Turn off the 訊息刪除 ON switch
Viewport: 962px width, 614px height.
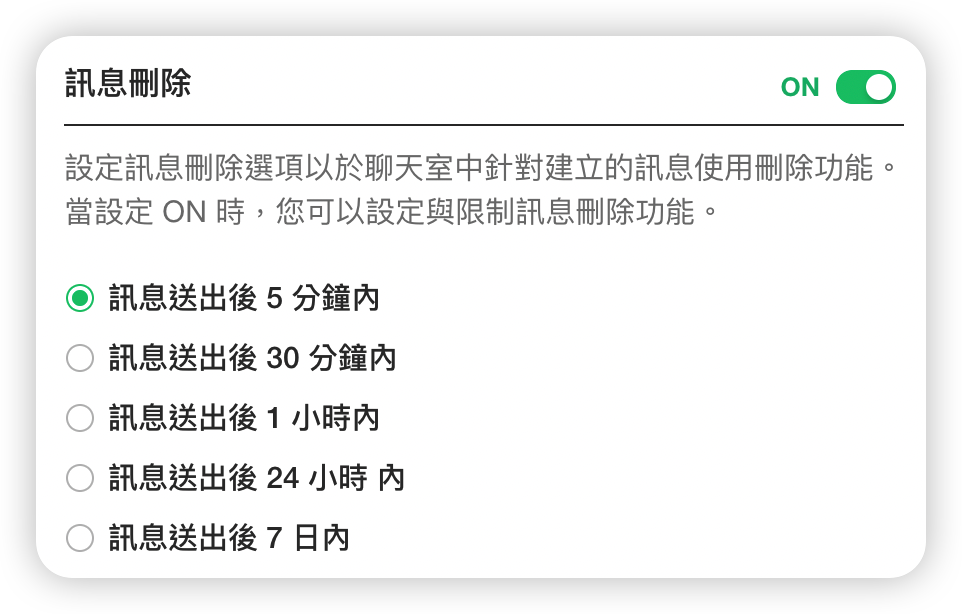tap(865, 87)
